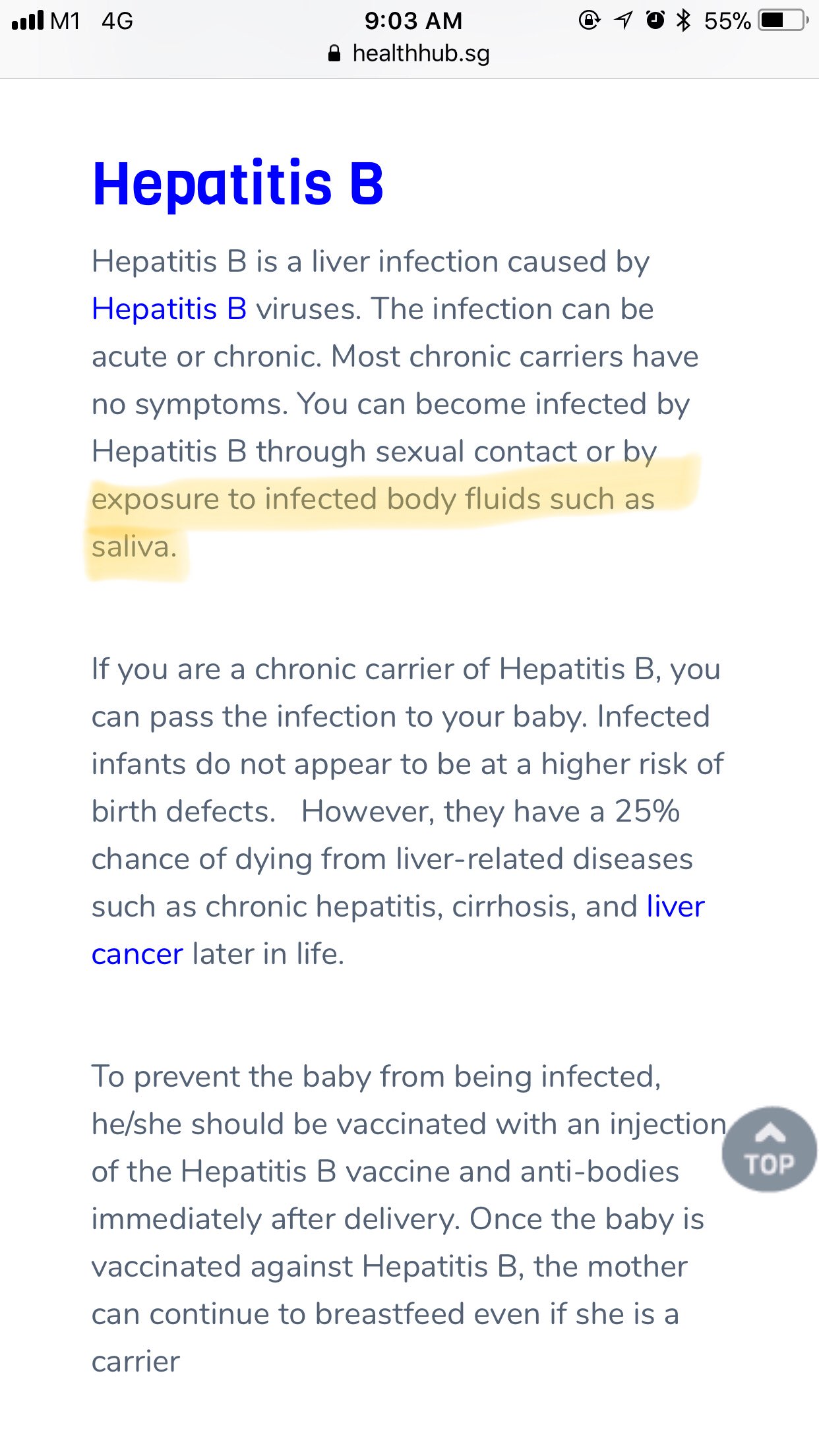
Task: Open the blue Hepatitis B link in paragraph
Action: tap(169, 309)
